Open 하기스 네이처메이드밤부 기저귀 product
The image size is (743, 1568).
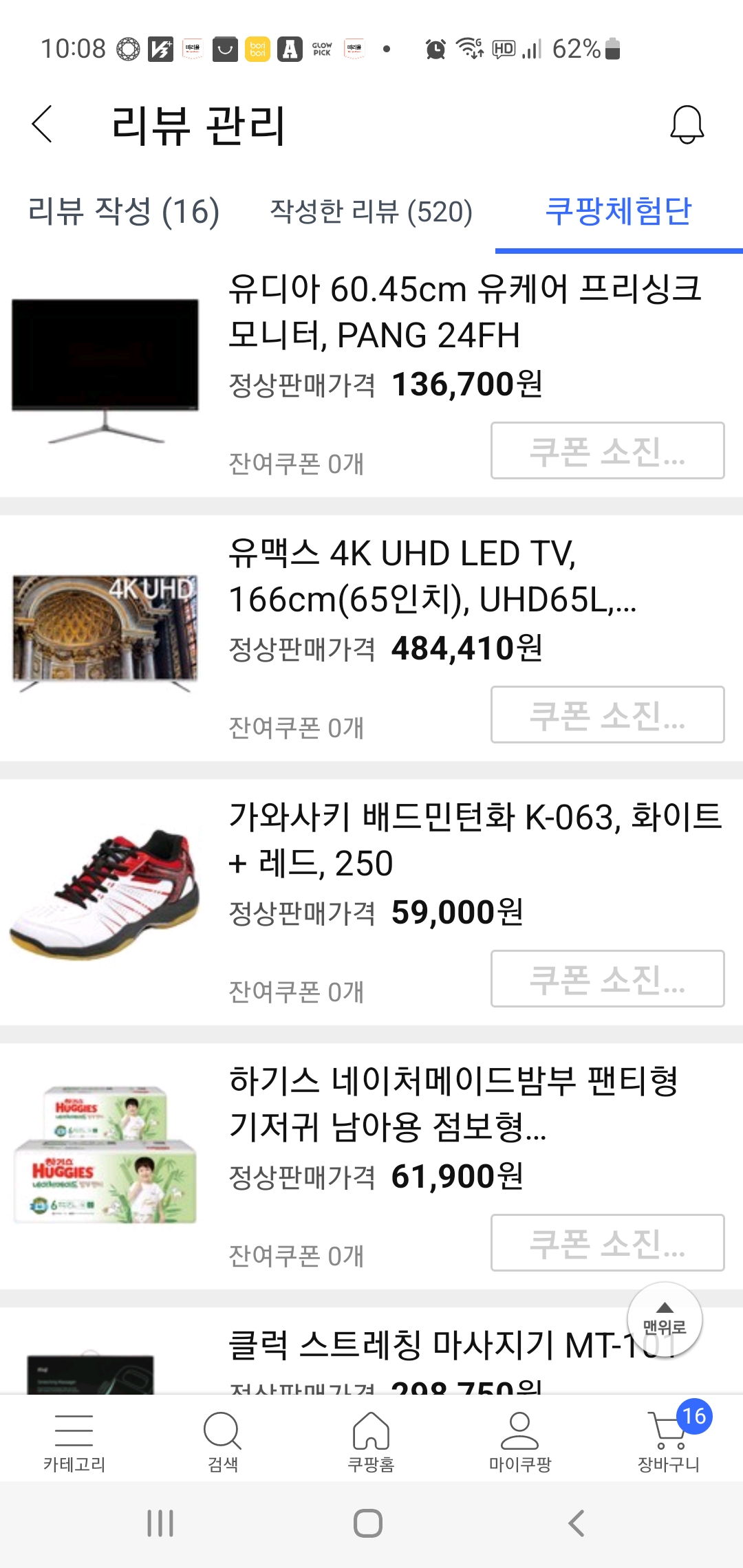pos(454,1104)
